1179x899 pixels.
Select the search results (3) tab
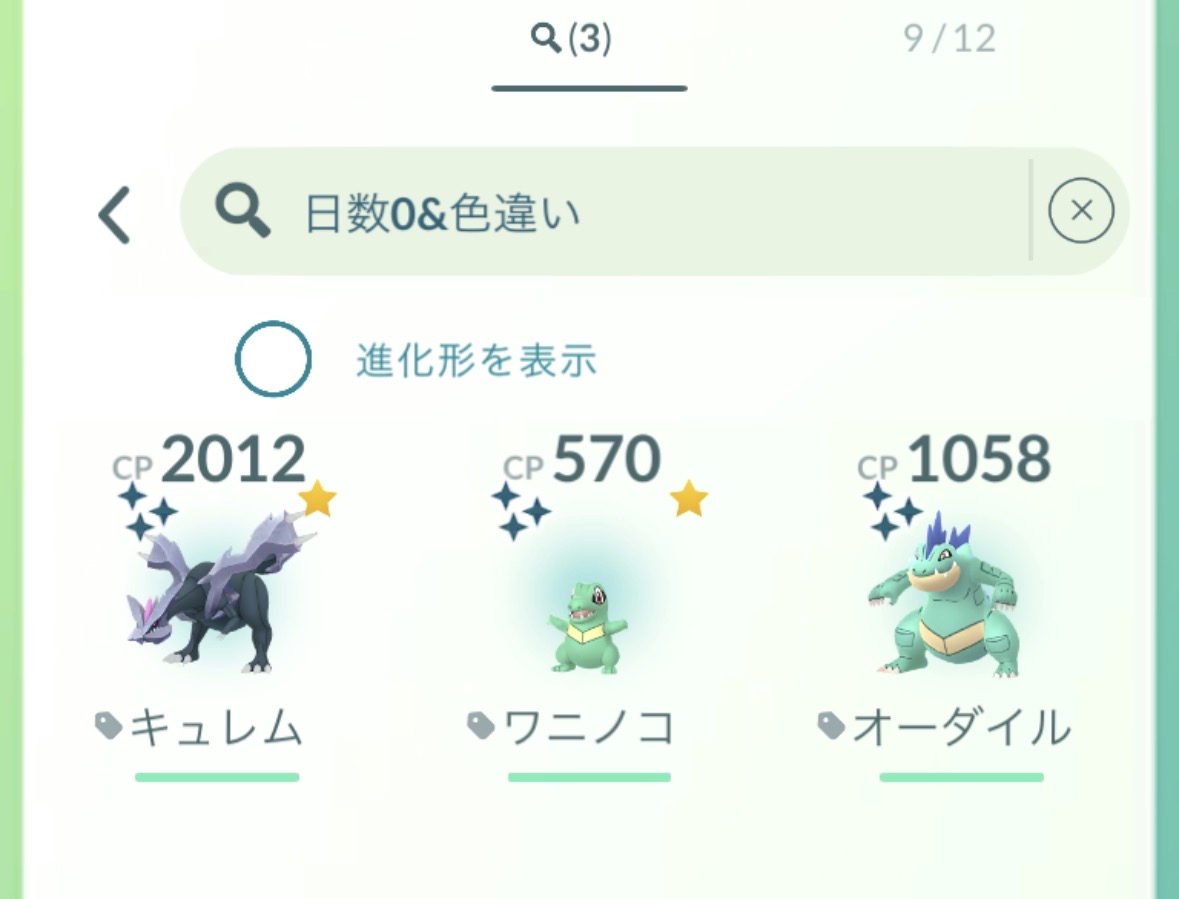click(573, 40)
